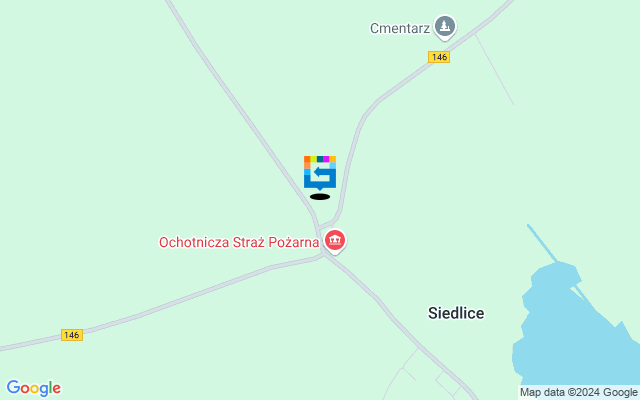The height and width of the screenshot is (400, 640).
Task: Tap the colorful location marker on the map
Action: 320,172
